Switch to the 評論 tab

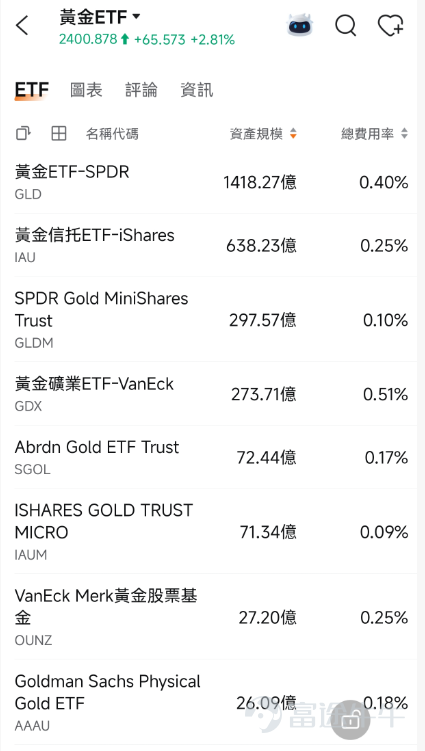pyautogui.click(x=141, y=90)
